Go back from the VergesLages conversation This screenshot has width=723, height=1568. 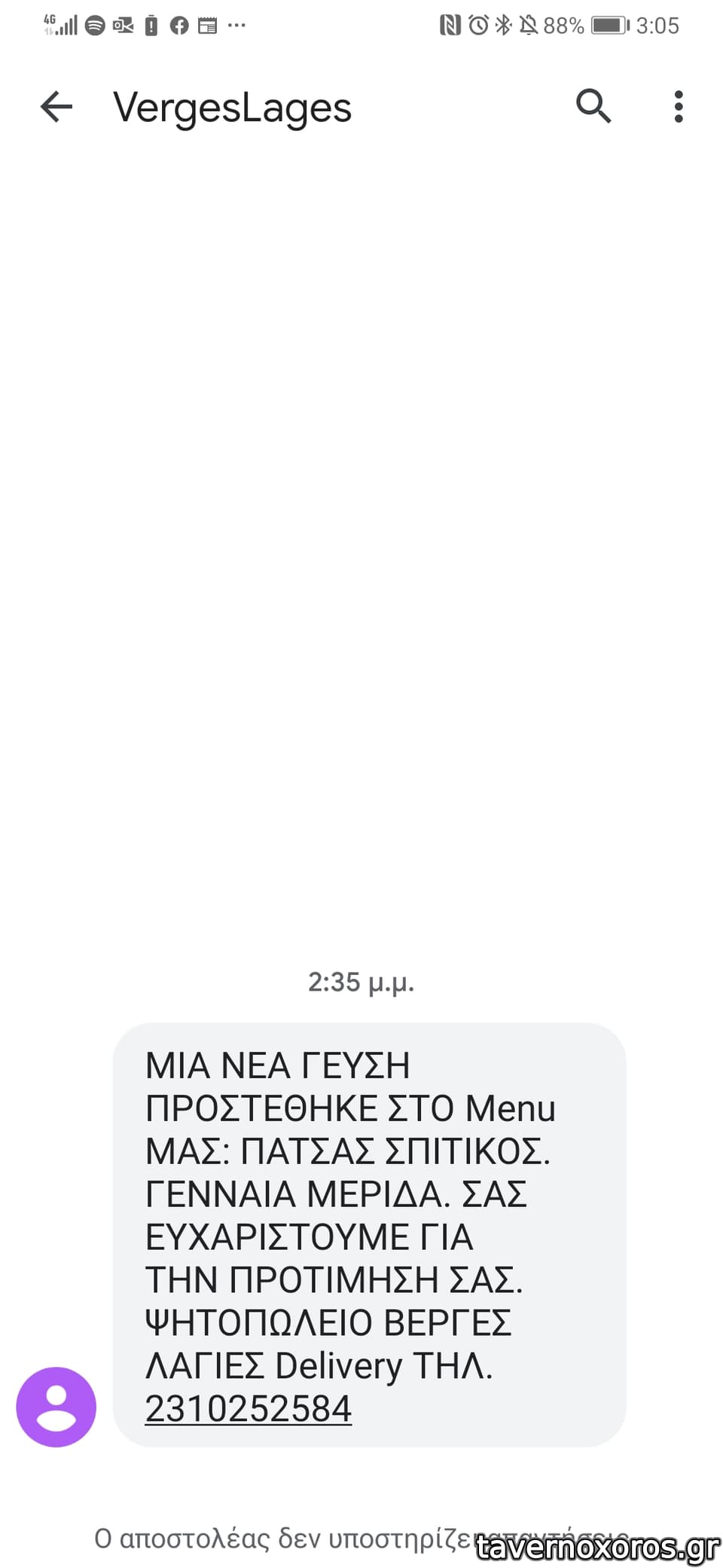click(x=56, y=106)
